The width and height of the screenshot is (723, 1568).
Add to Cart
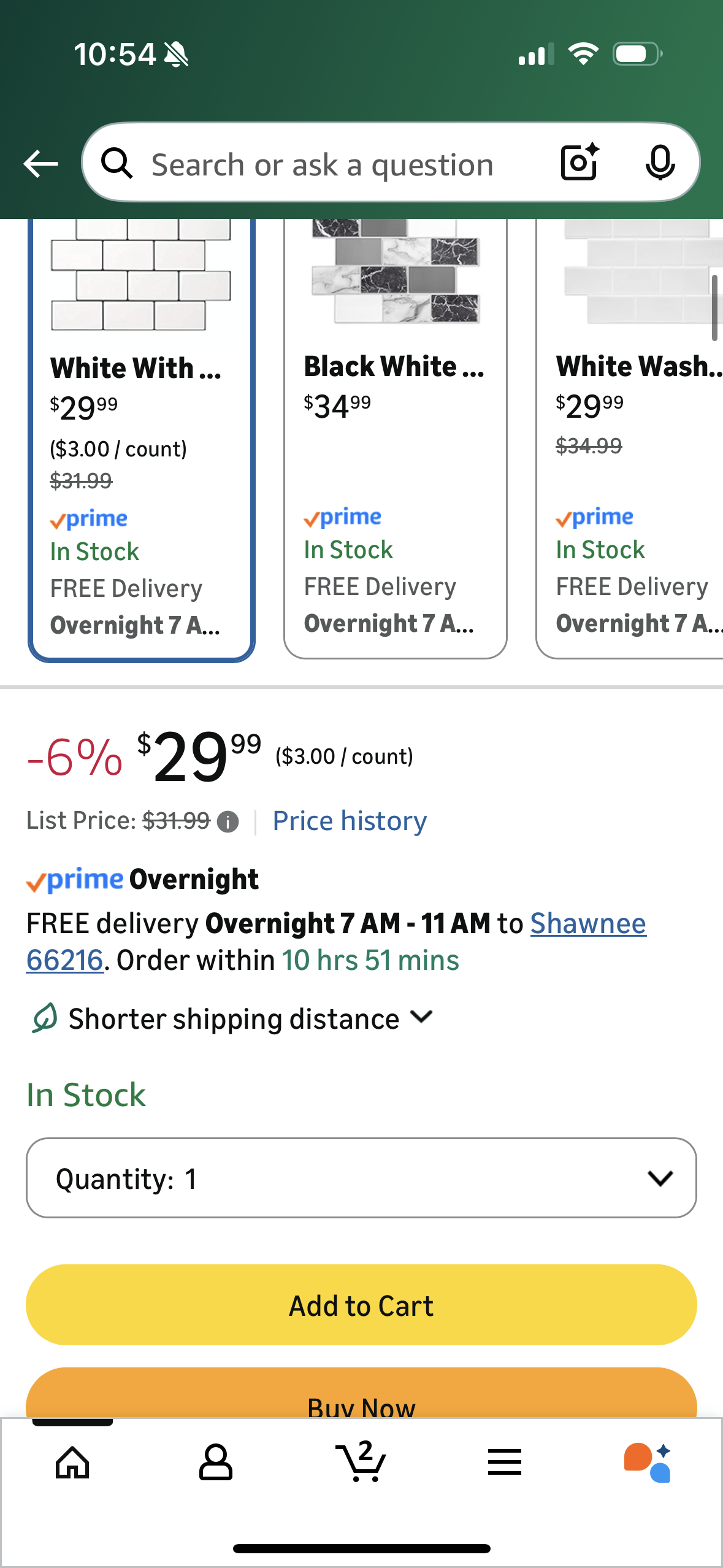(x=361, y=1305)
